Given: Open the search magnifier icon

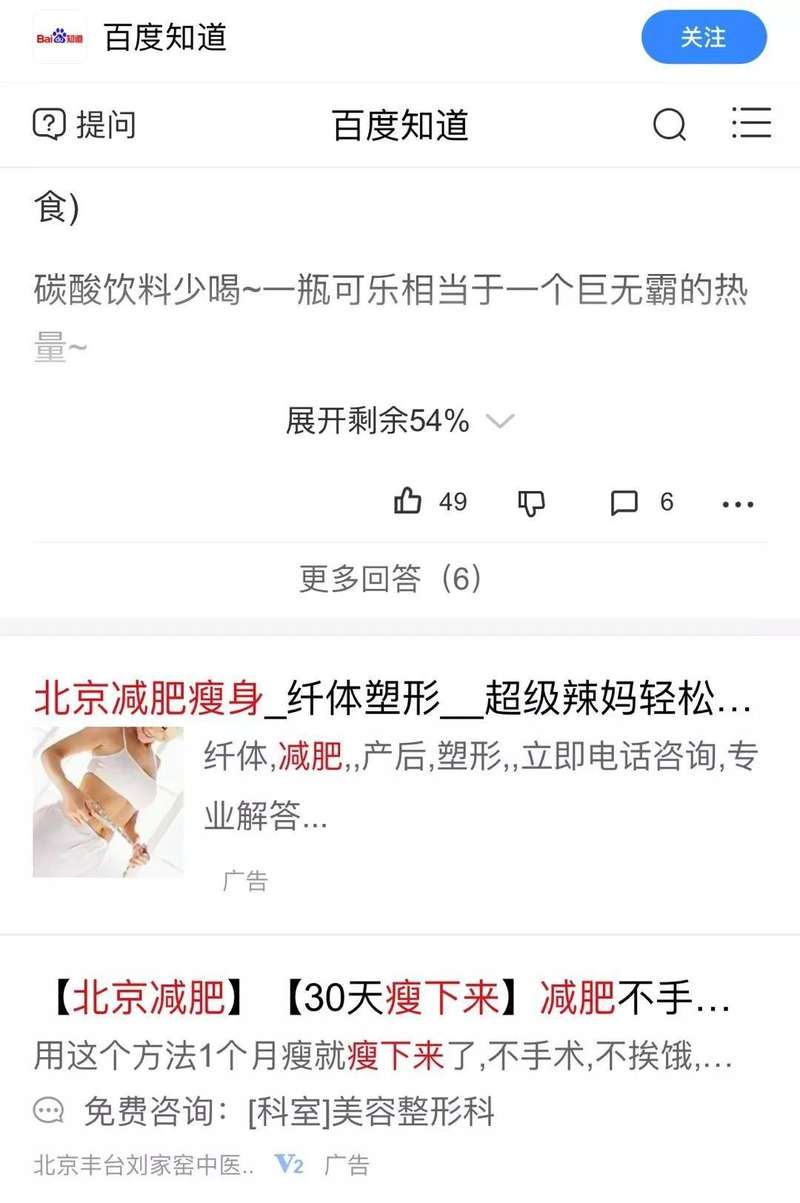Looking at the screenshot, I should click(669, 125).
